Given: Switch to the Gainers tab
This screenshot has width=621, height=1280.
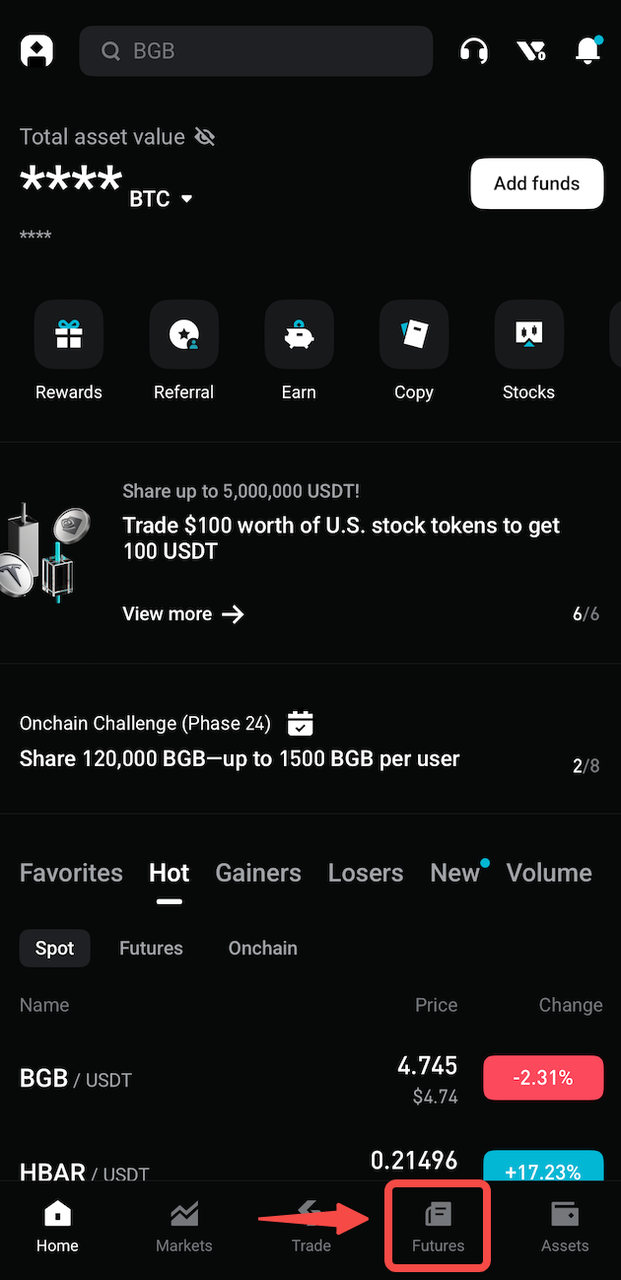Looking at the screenshot, I should pos(258,873).
